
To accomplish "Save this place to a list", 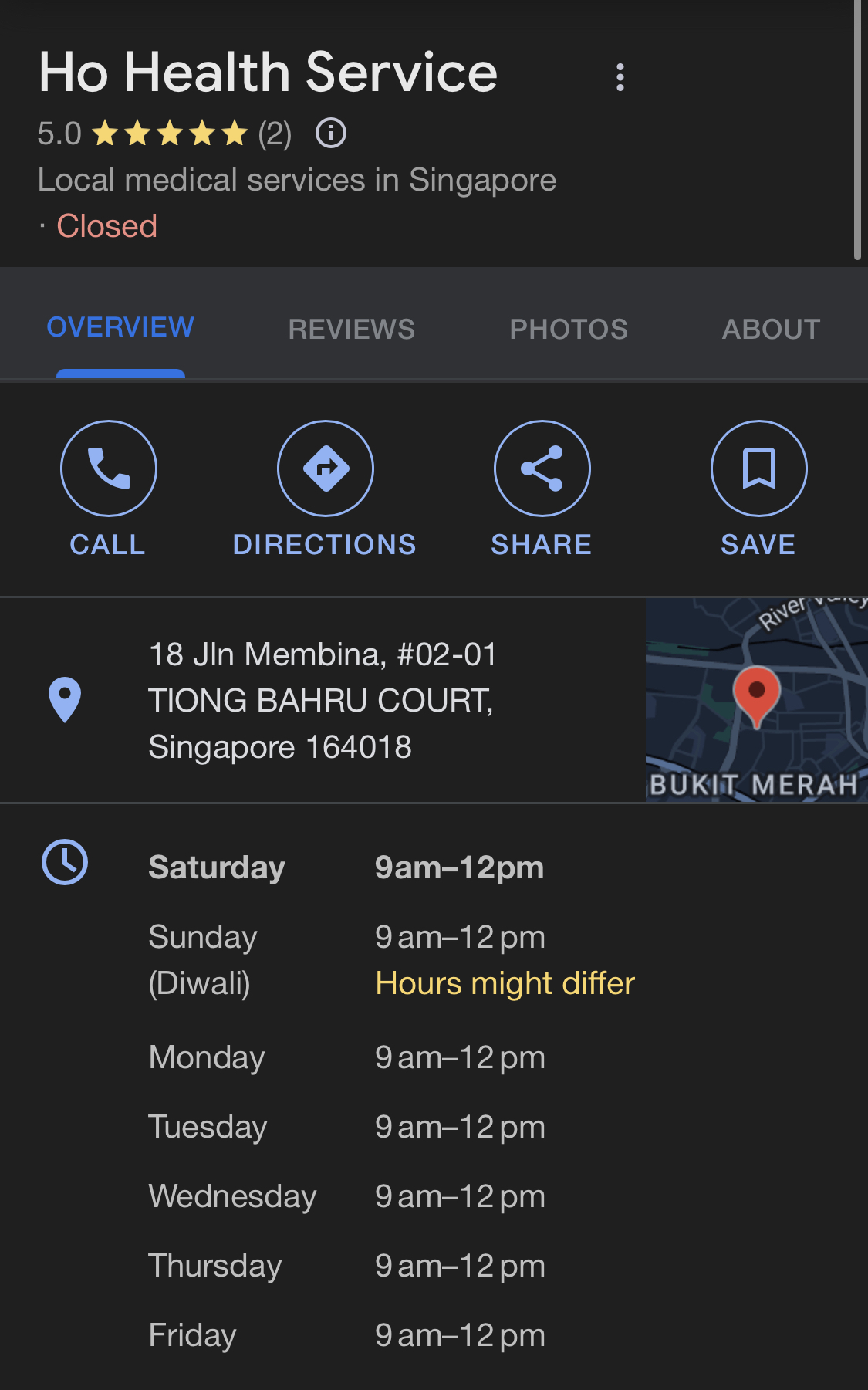I will click(x=758, y=468).
